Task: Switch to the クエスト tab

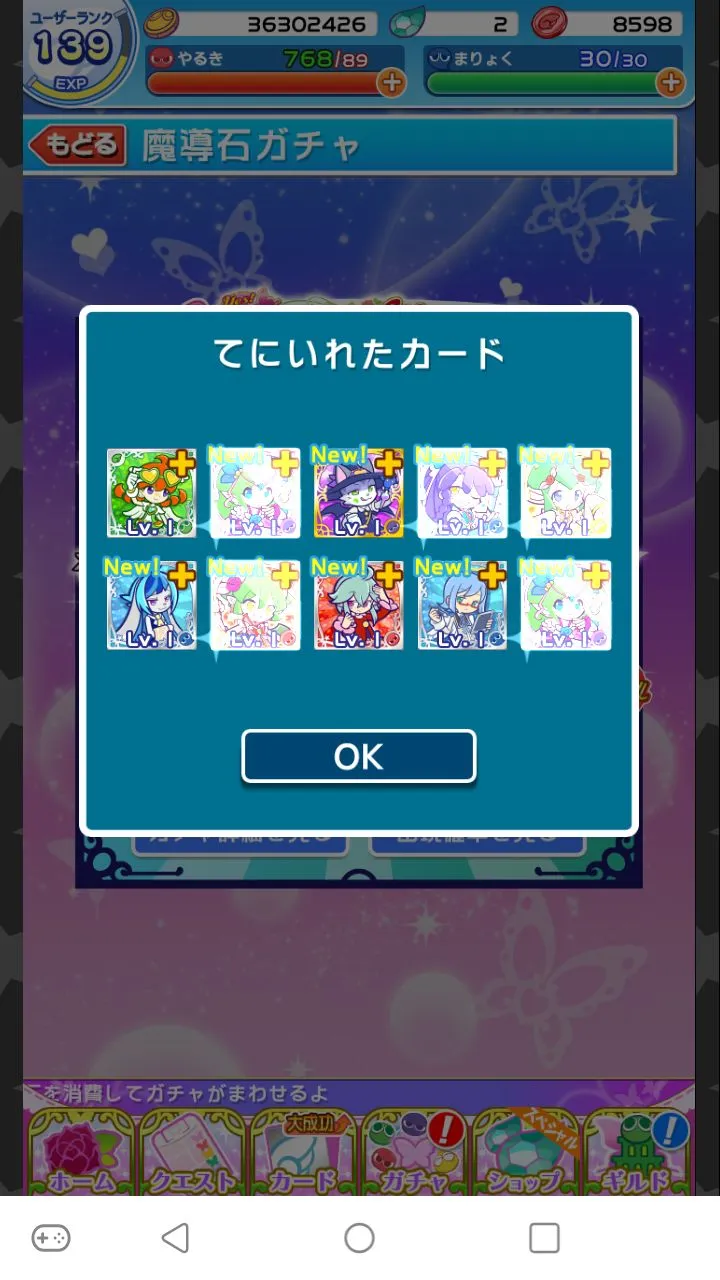Action: (x=192, y=1152)
